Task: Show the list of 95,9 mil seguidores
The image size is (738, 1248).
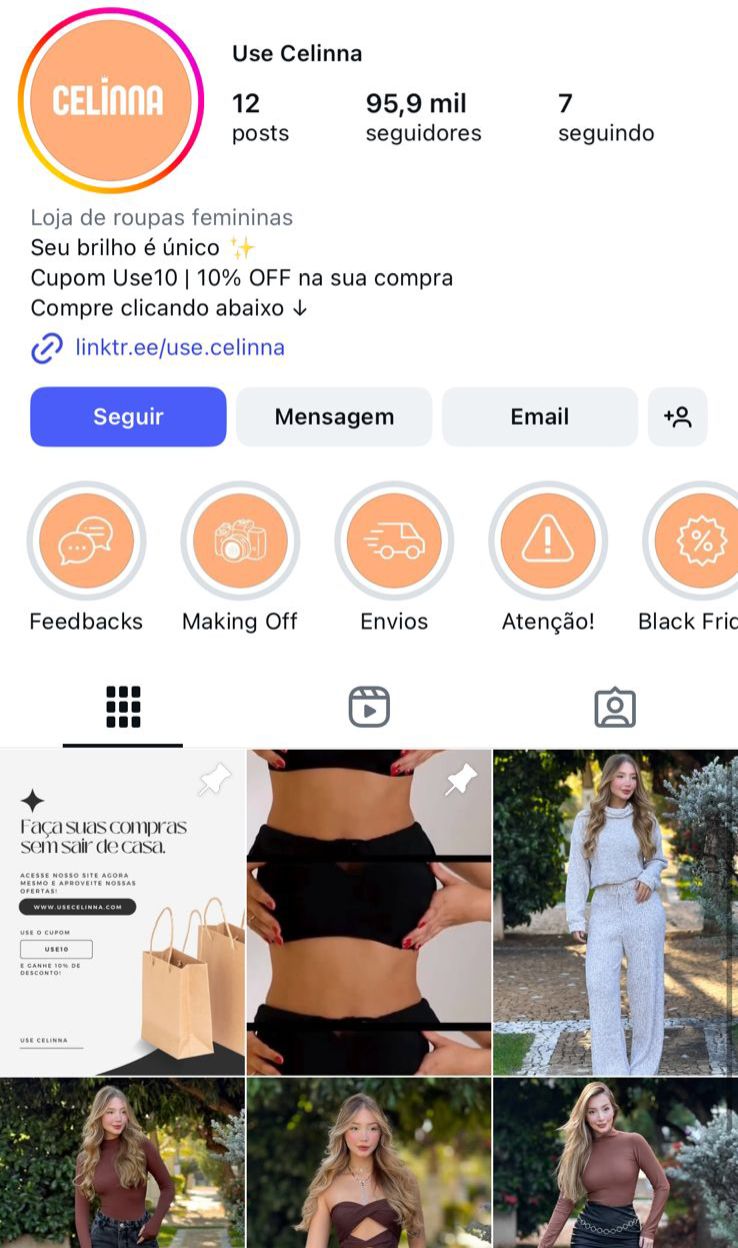Action: coord(423,117)
